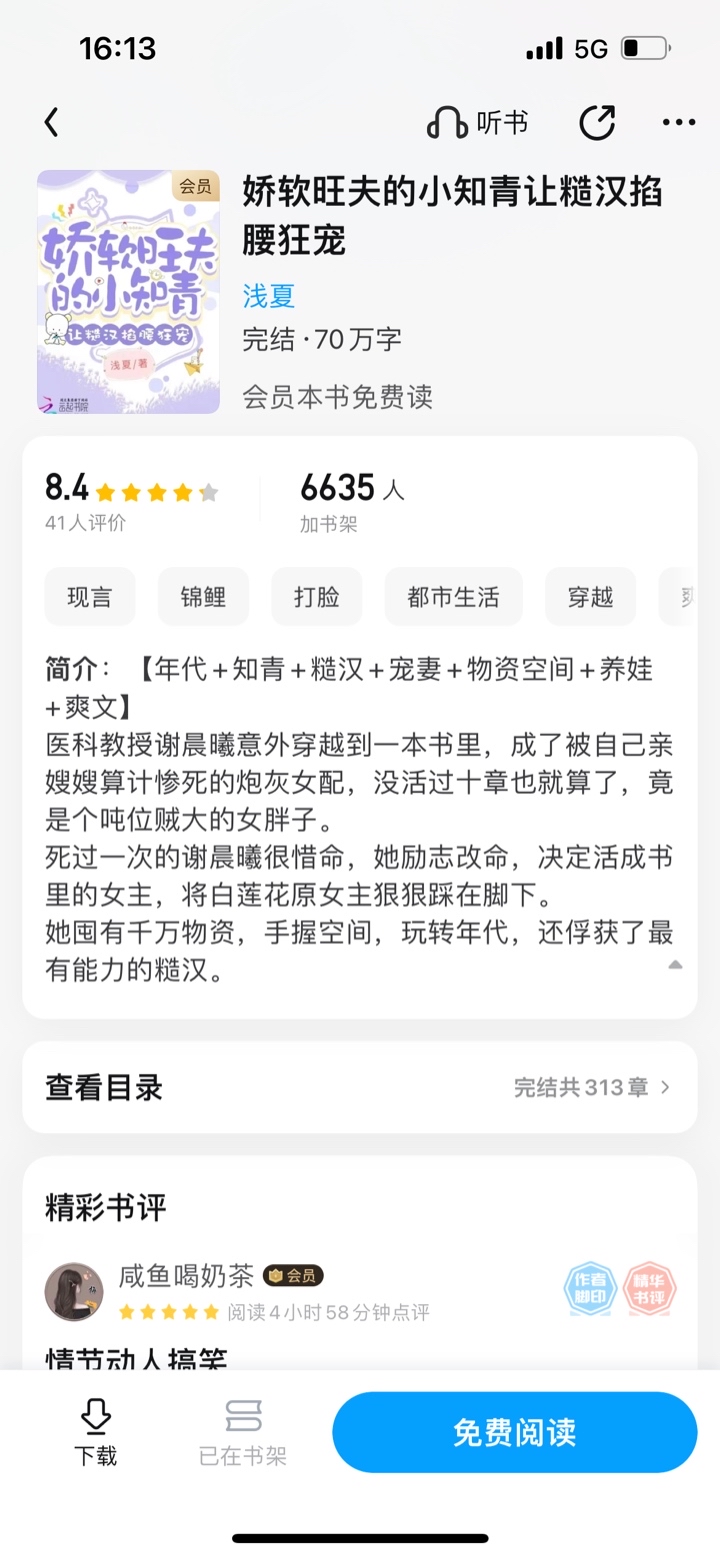Select the 打脸 tag chip
Image resolution: width=720 pixels, height=1559 pixels.
click(317, 597)
